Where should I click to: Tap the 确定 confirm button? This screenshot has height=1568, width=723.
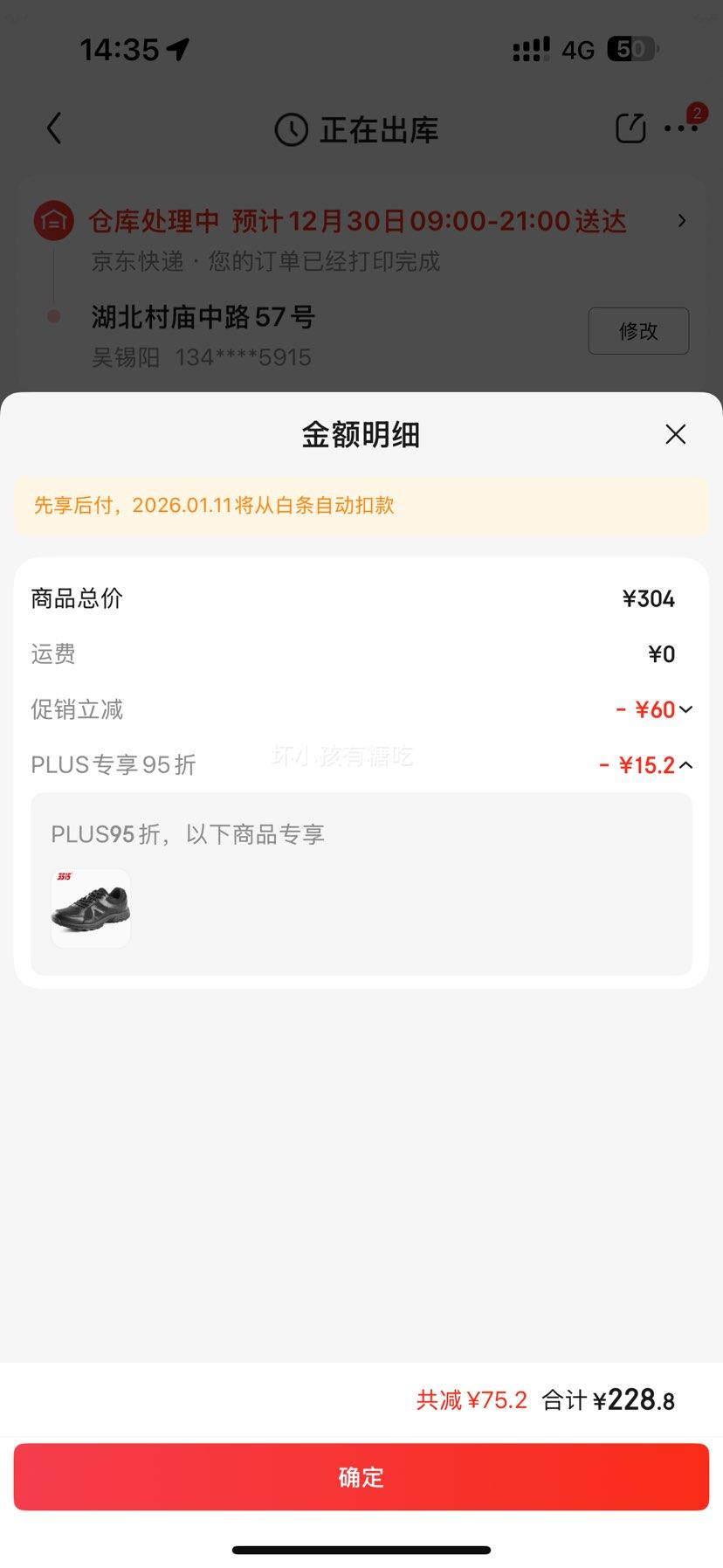(361, 1477)
